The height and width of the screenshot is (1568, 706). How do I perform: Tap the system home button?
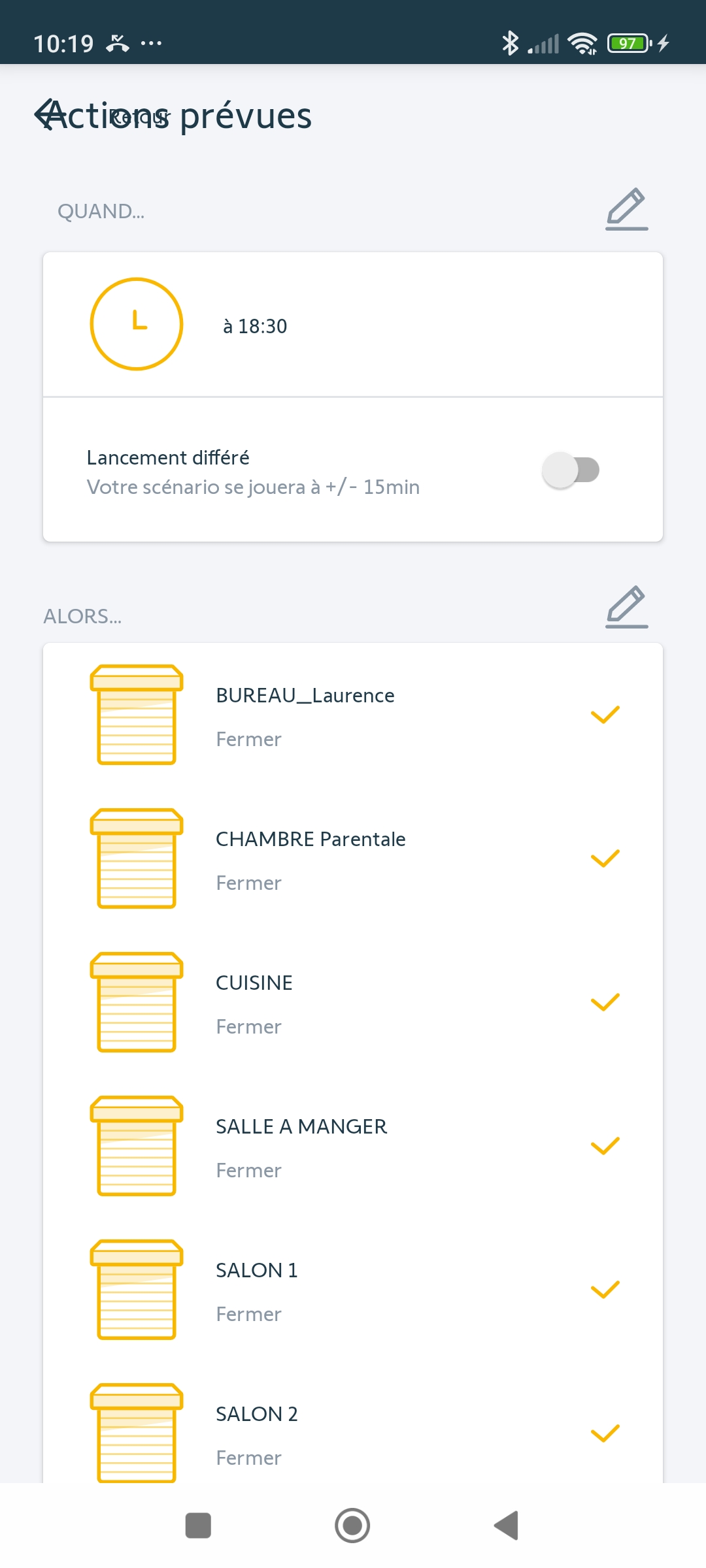[352, 1526]
